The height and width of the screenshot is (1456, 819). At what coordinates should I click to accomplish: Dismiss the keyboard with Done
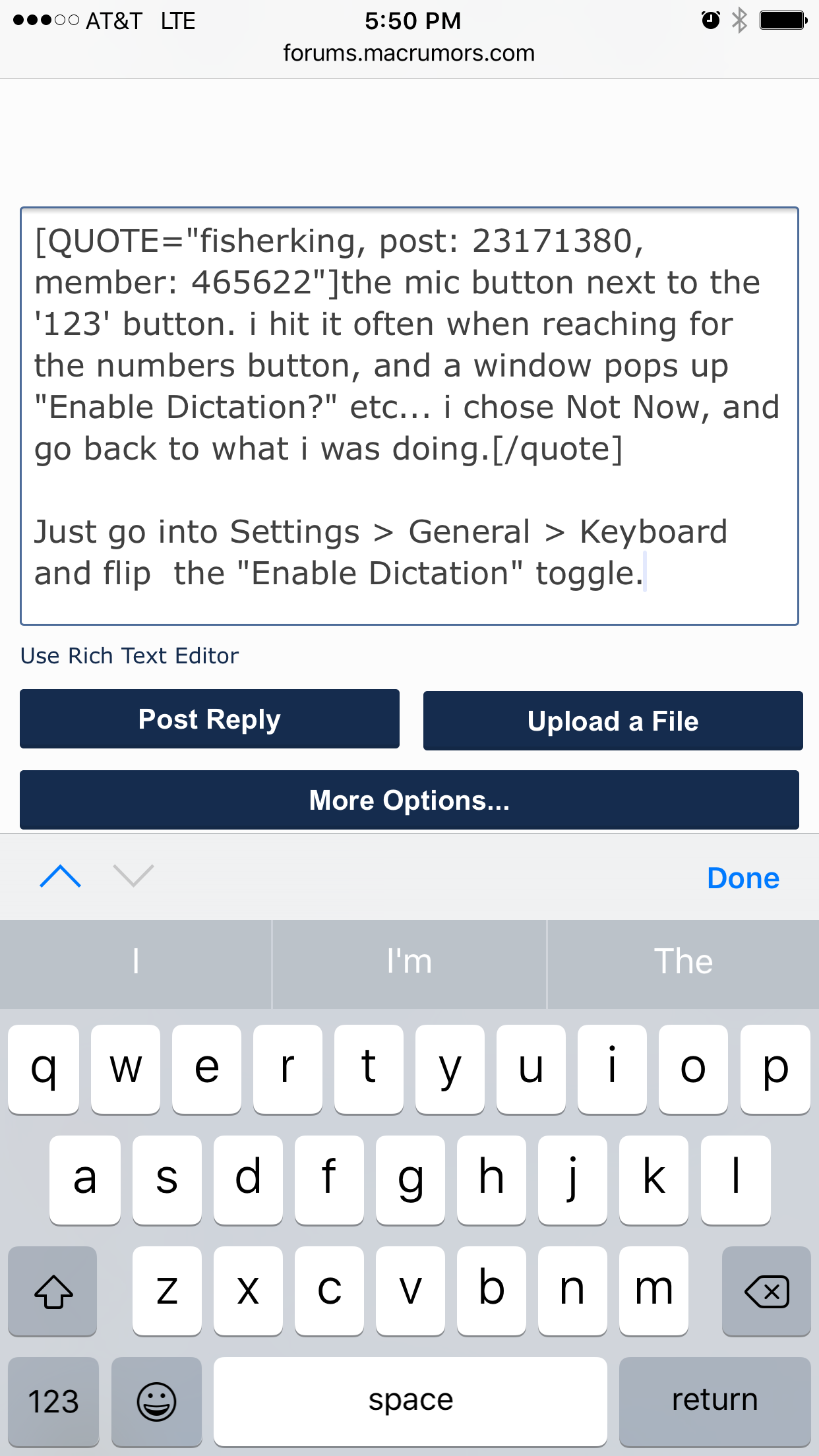(743, 878)
